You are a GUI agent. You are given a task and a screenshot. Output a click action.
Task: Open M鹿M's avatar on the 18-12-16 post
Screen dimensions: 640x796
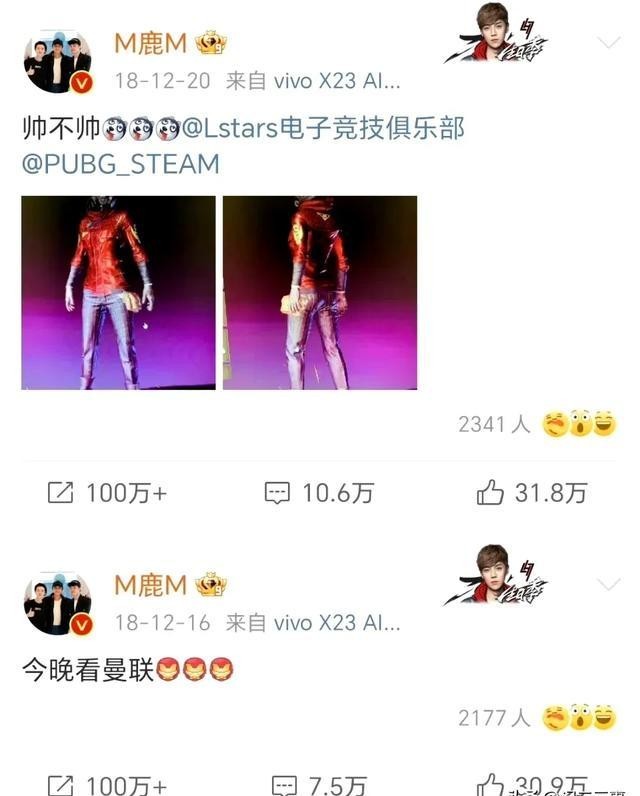57,603
